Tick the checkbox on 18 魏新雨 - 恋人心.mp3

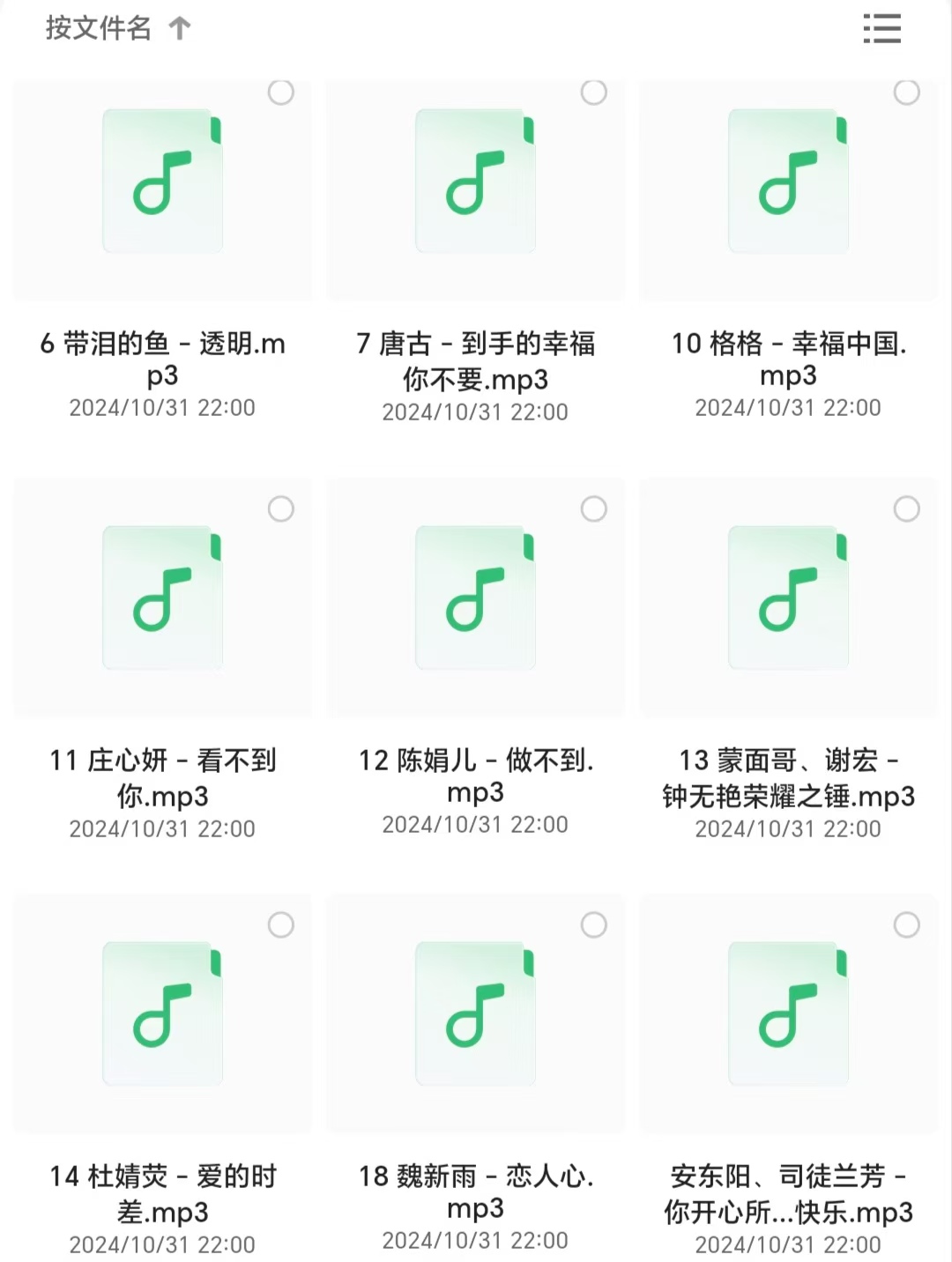point(594,924)
